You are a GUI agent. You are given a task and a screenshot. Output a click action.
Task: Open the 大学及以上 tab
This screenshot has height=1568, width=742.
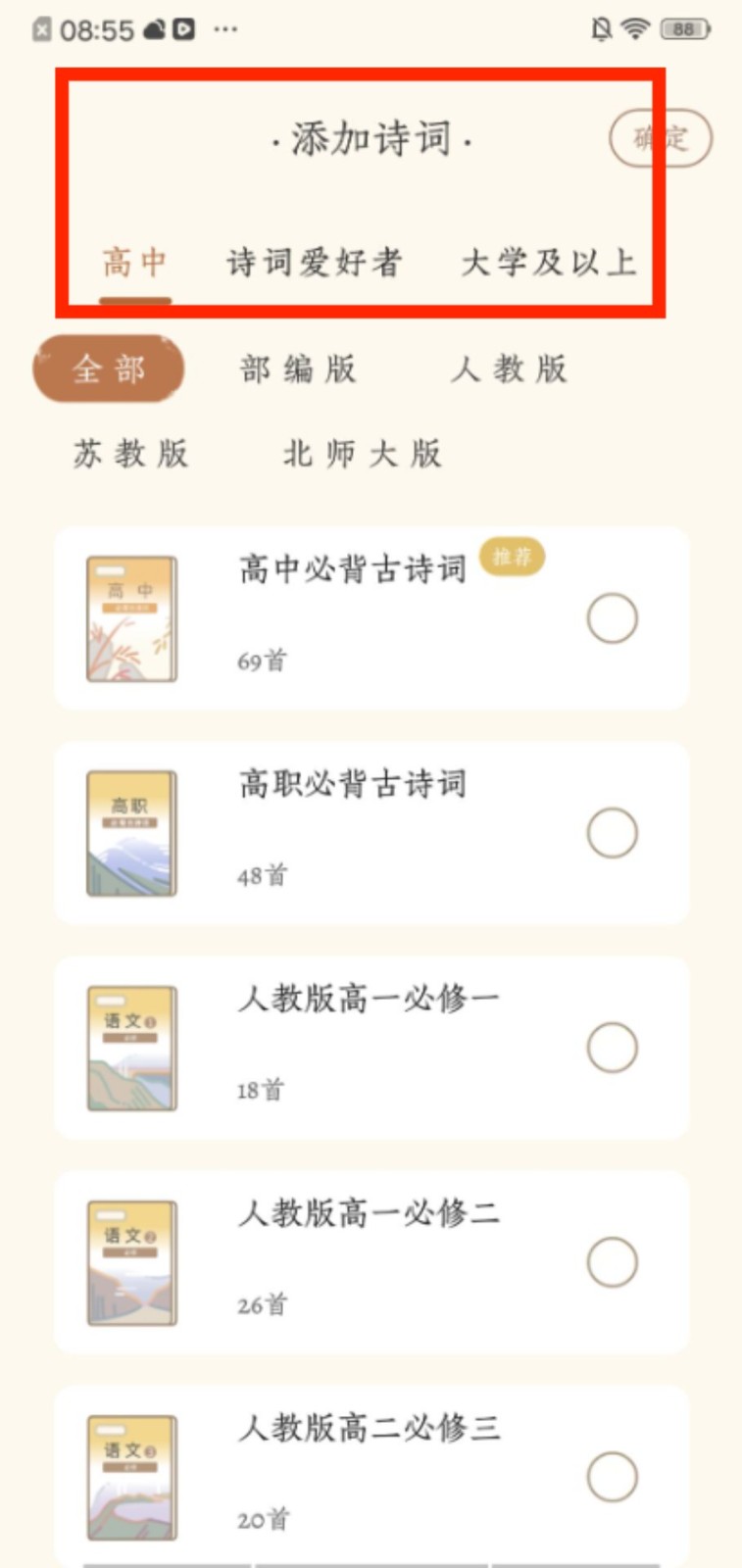pyautogui.click(x=549, y=263)
